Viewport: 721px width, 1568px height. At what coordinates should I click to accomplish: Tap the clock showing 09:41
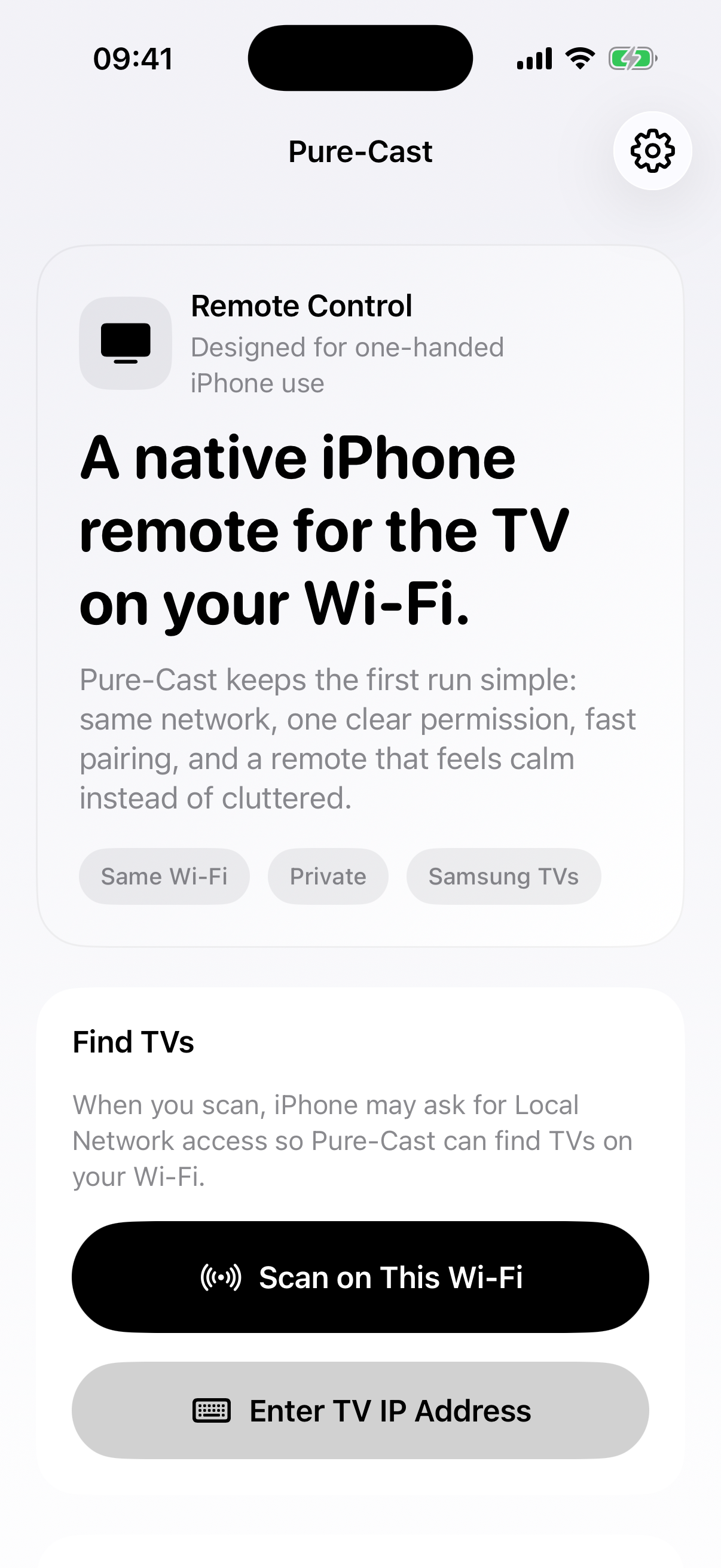tap(133, 57)
